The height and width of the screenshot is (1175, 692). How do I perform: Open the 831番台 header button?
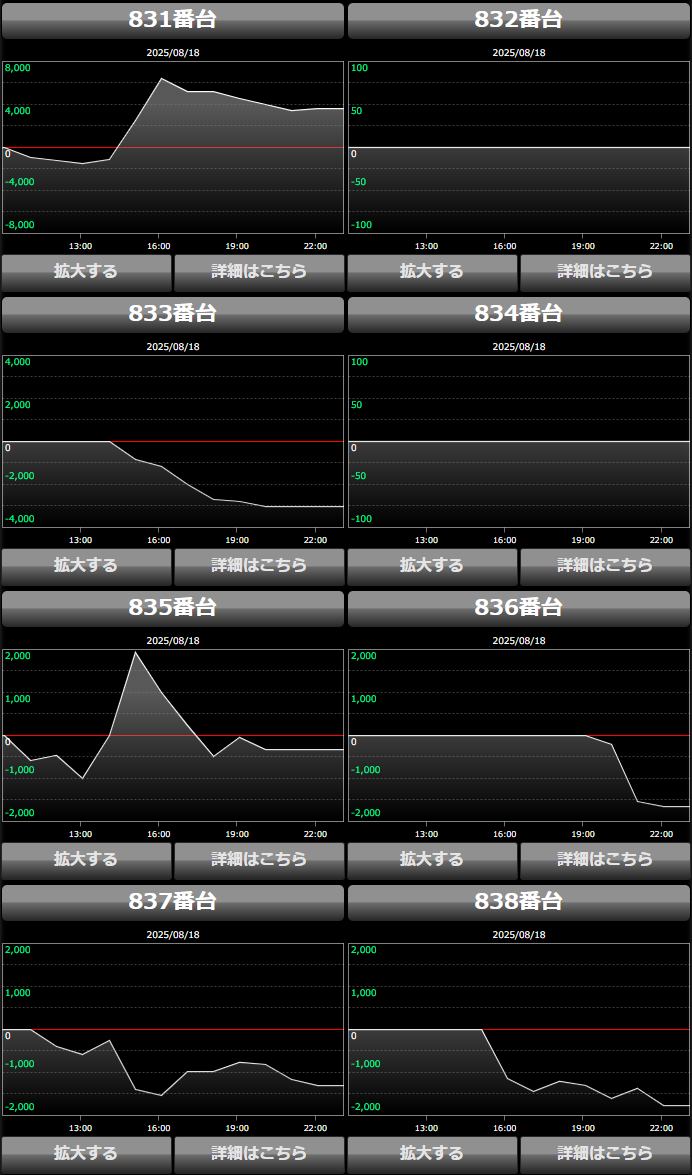[x=173, y=20]
